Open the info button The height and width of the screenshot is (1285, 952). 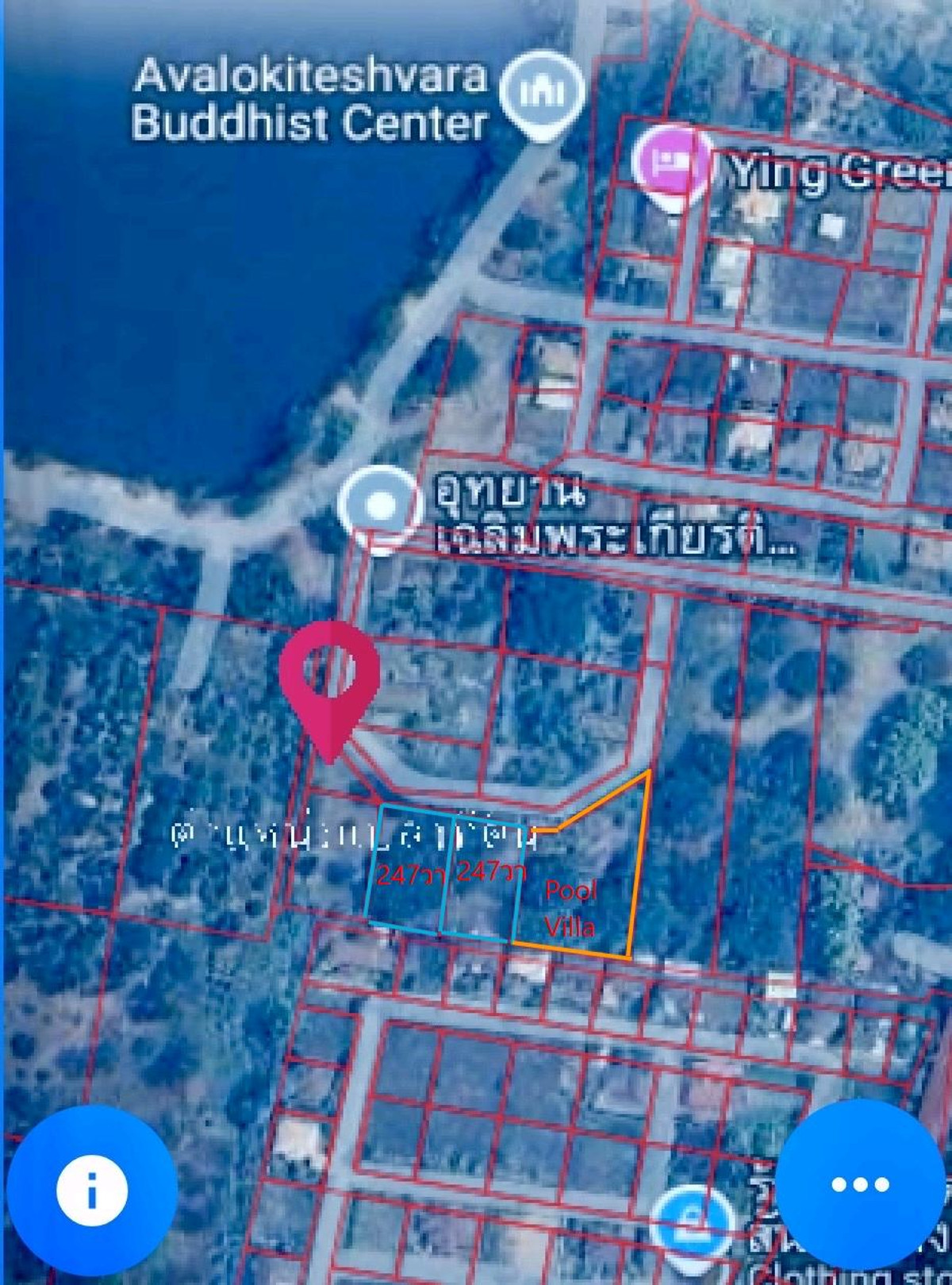tap(90, 1190)
